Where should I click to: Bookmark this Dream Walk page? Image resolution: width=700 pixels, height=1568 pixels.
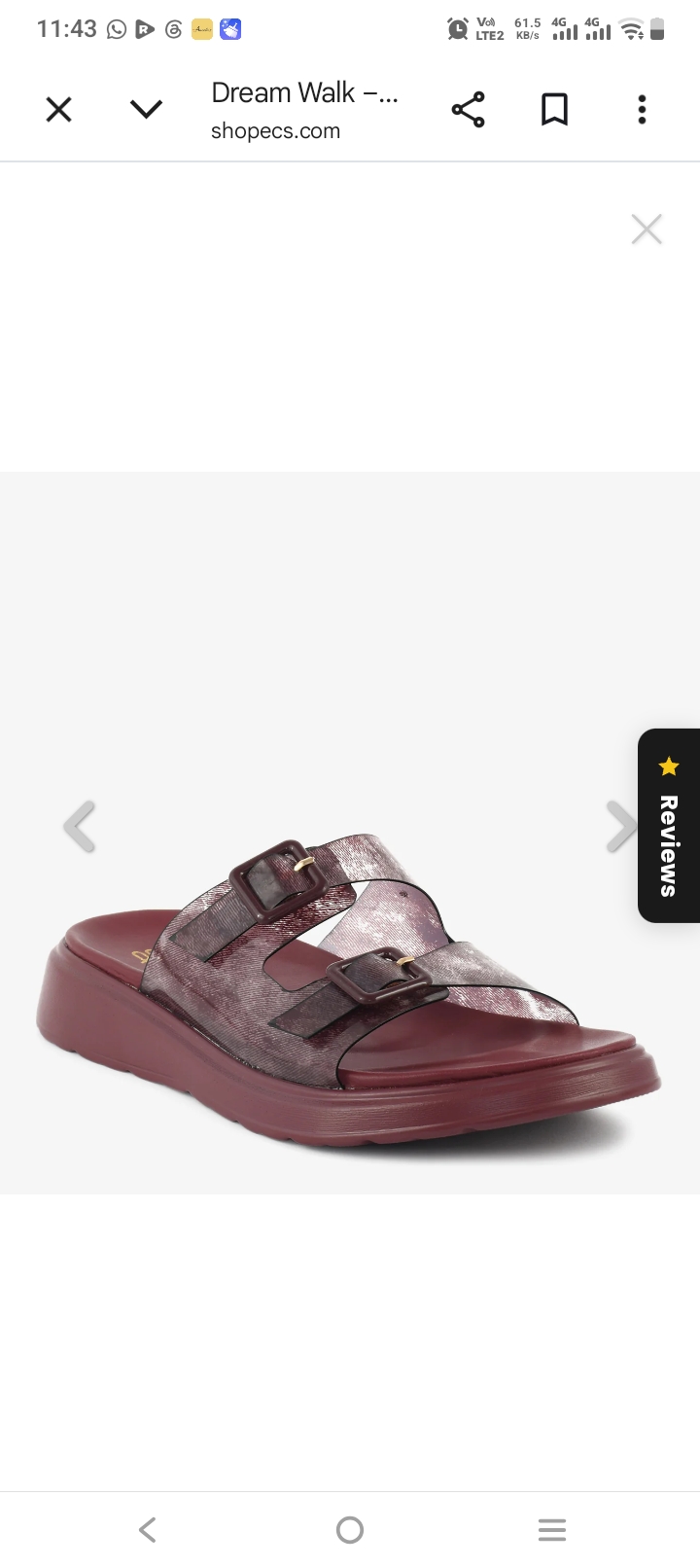tap(554, 110)
